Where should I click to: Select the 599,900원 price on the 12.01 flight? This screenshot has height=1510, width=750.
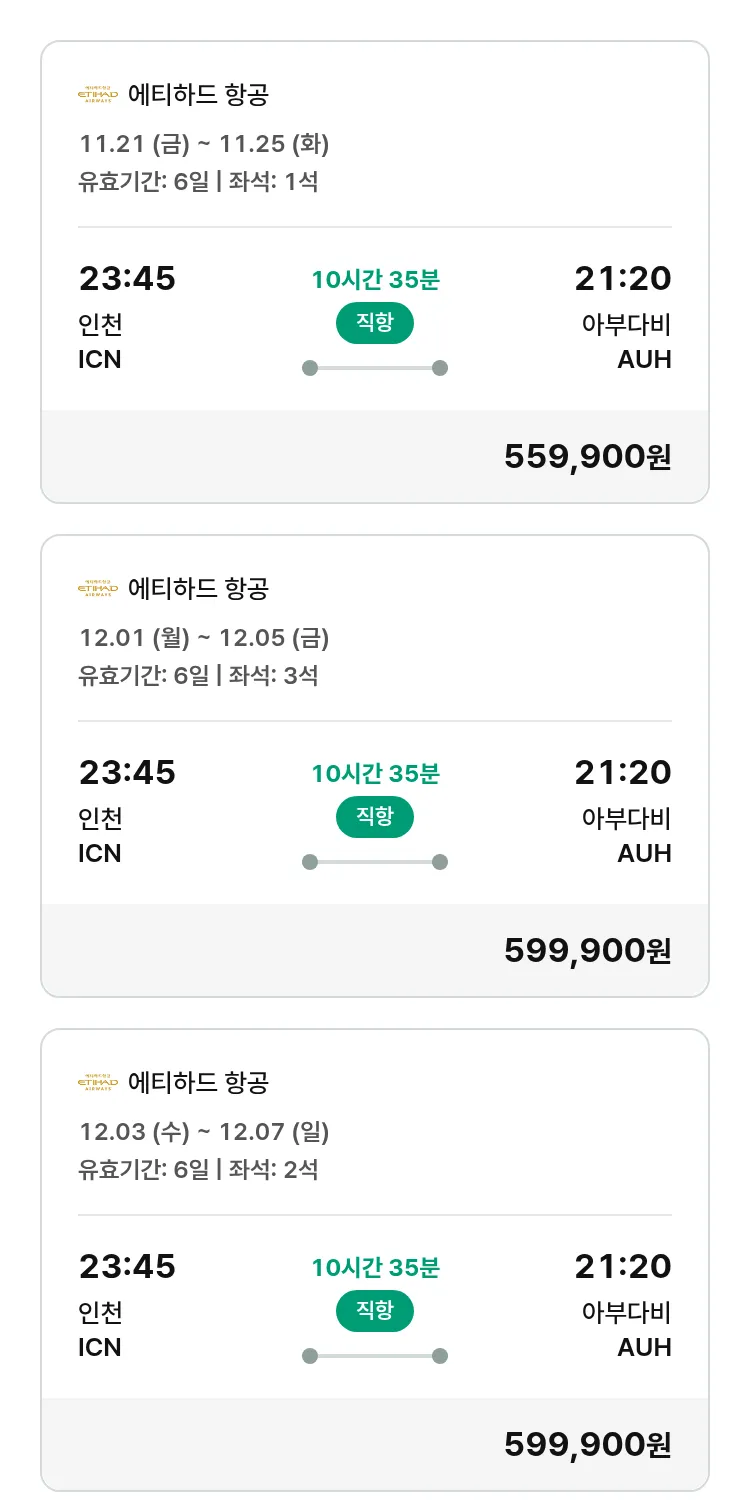coord(588,950)
